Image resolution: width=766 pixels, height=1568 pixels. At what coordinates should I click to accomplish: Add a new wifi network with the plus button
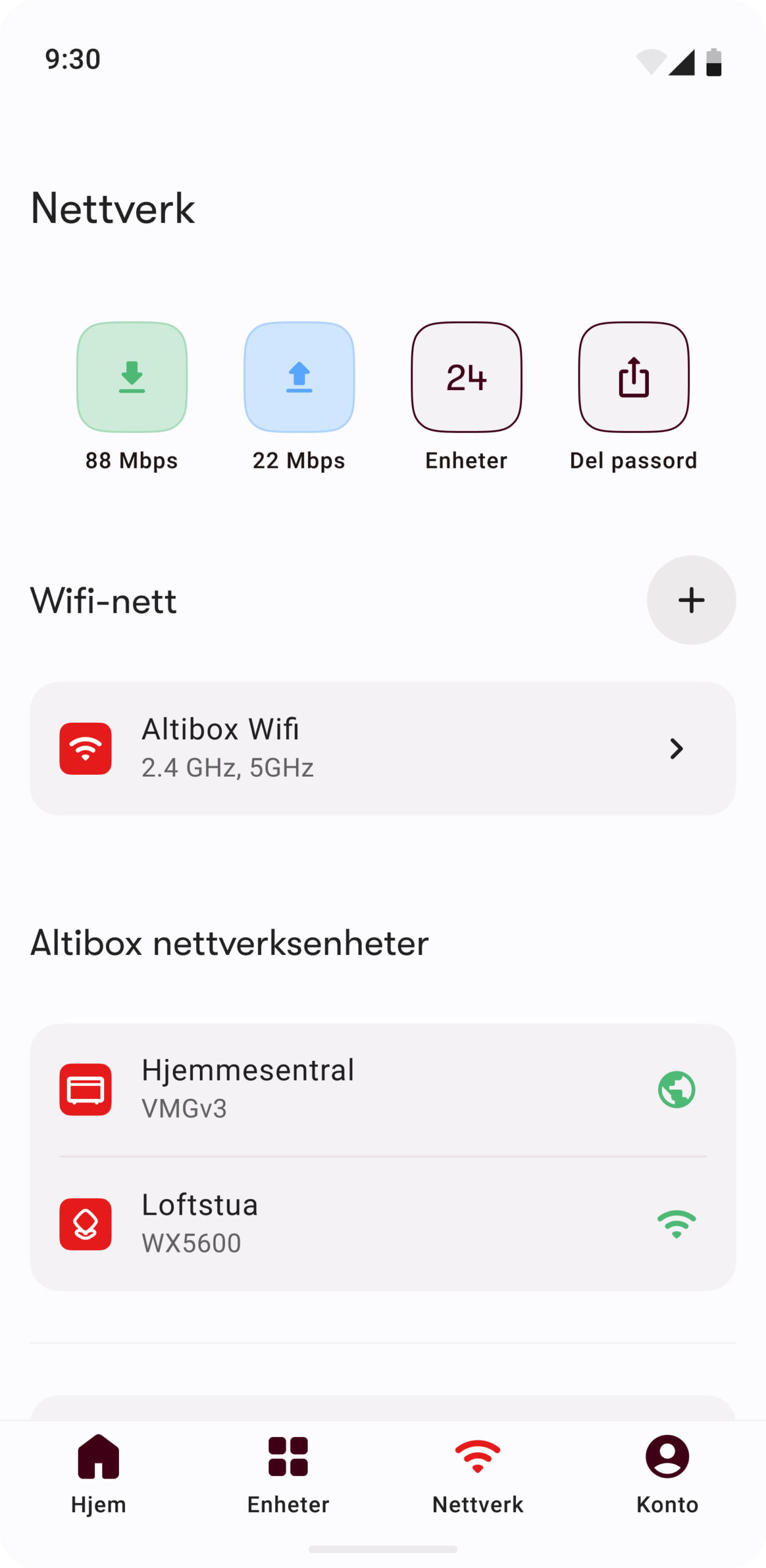691,600
